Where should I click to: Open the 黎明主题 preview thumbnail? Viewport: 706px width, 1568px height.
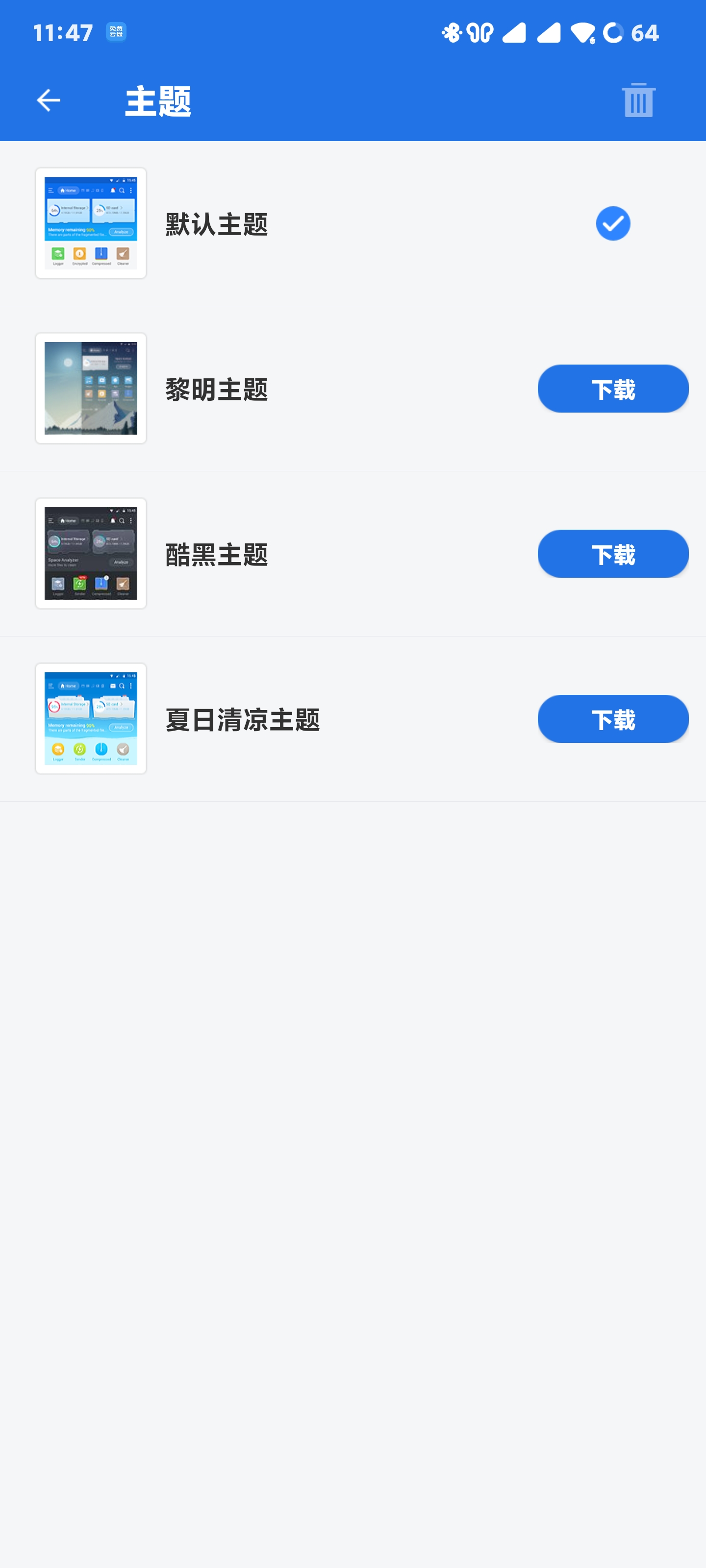coord(91,389)
